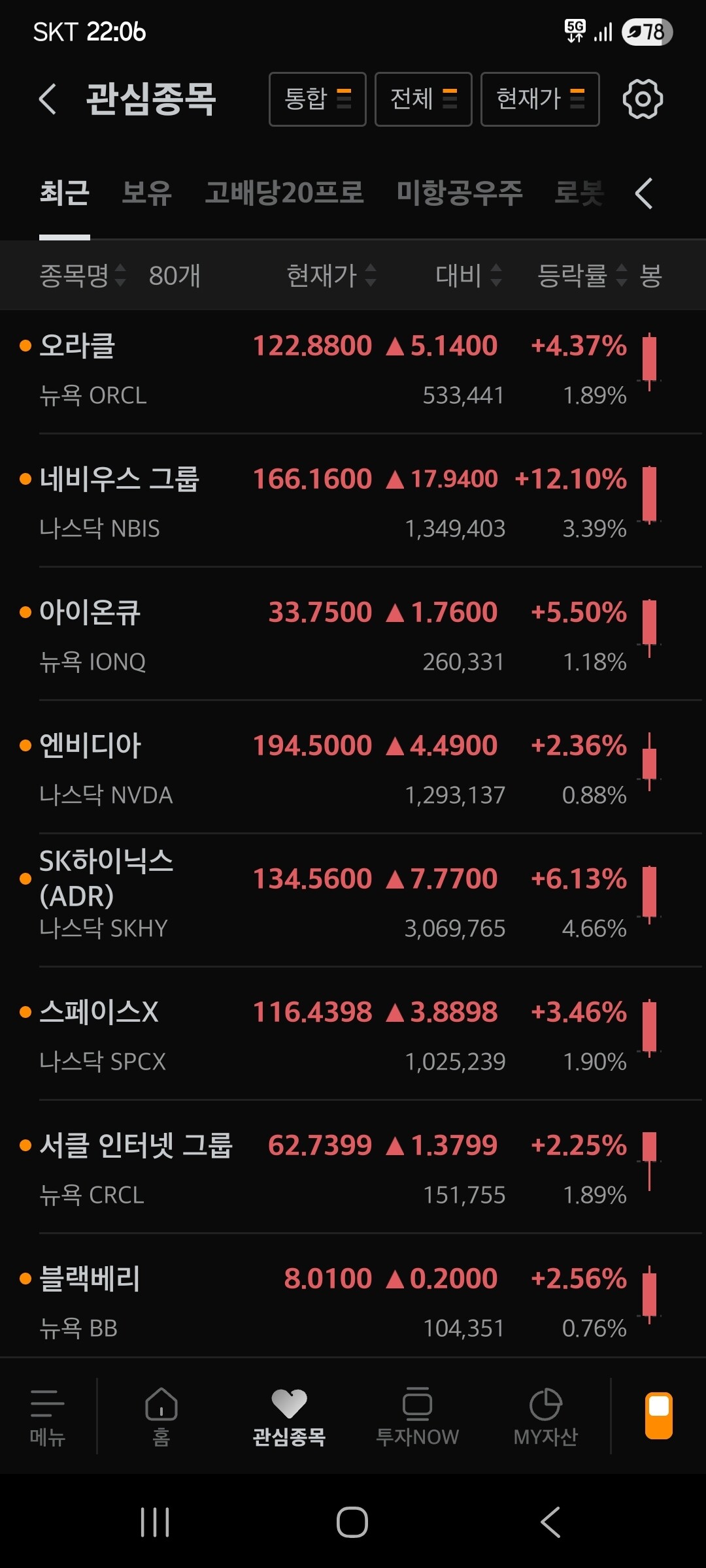706x1568 pixels.
Task: Expand the group tabs with the chevron
Action: pyautogui.click(x=644, y=194)
